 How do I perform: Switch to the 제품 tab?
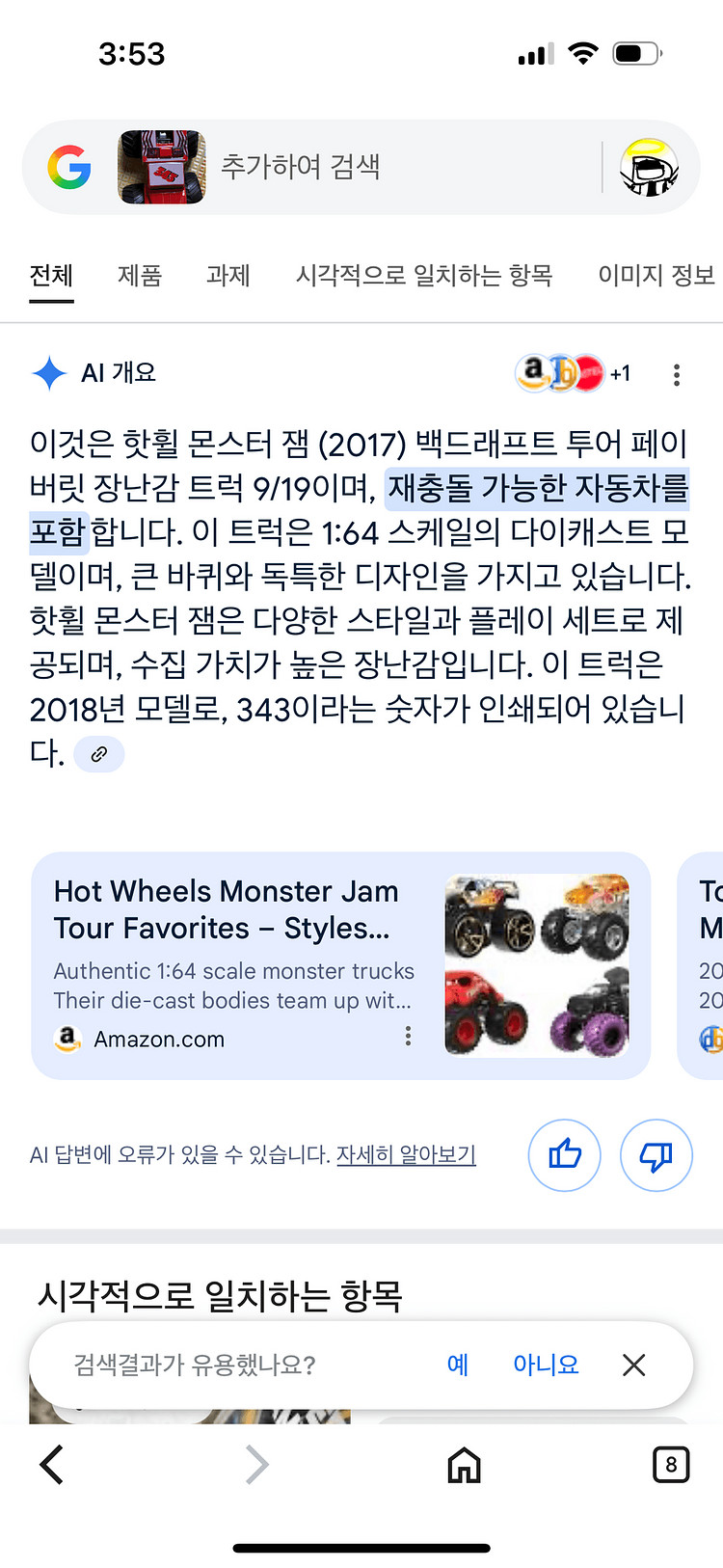(140, 276)
